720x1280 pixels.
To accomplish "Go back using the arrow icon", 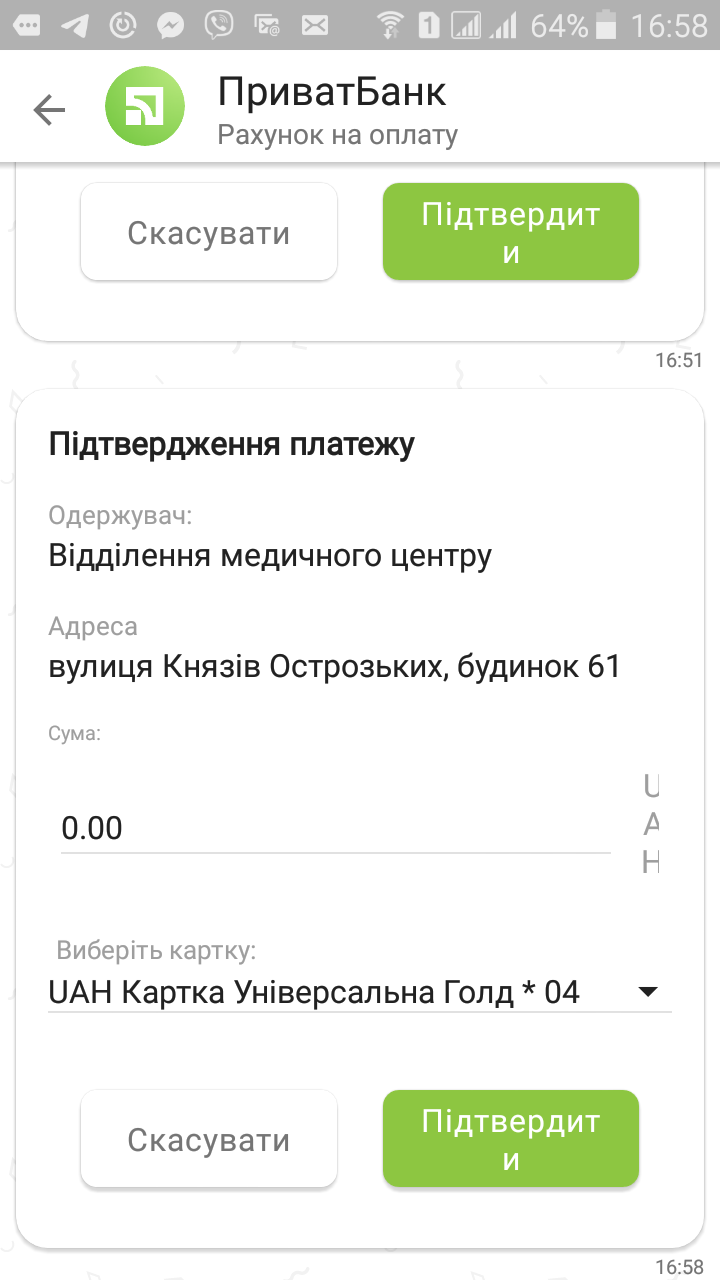I will click(49, 110).
